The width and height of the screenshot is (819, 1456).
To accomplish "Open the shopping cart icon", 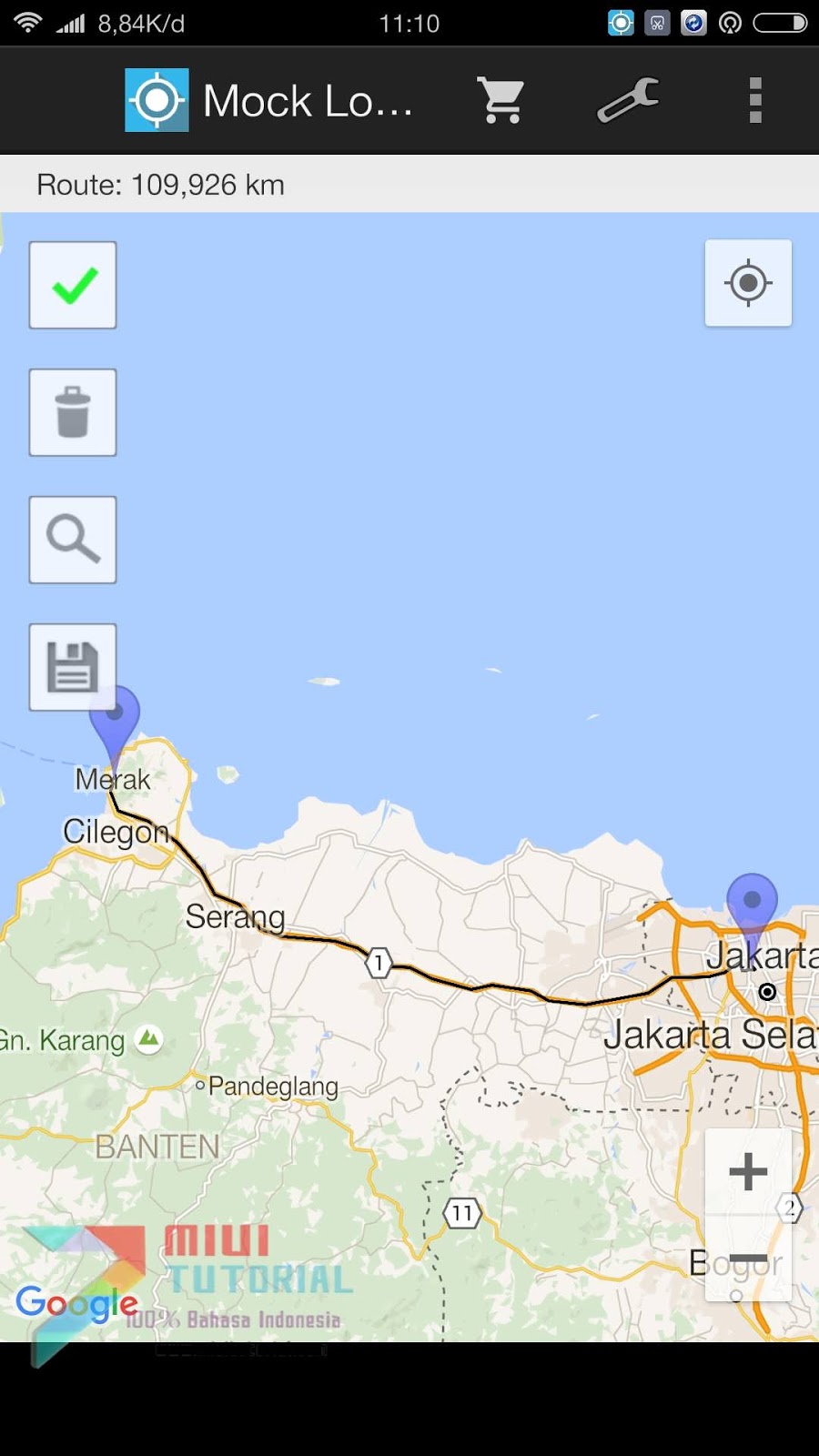I will (501, 100).
